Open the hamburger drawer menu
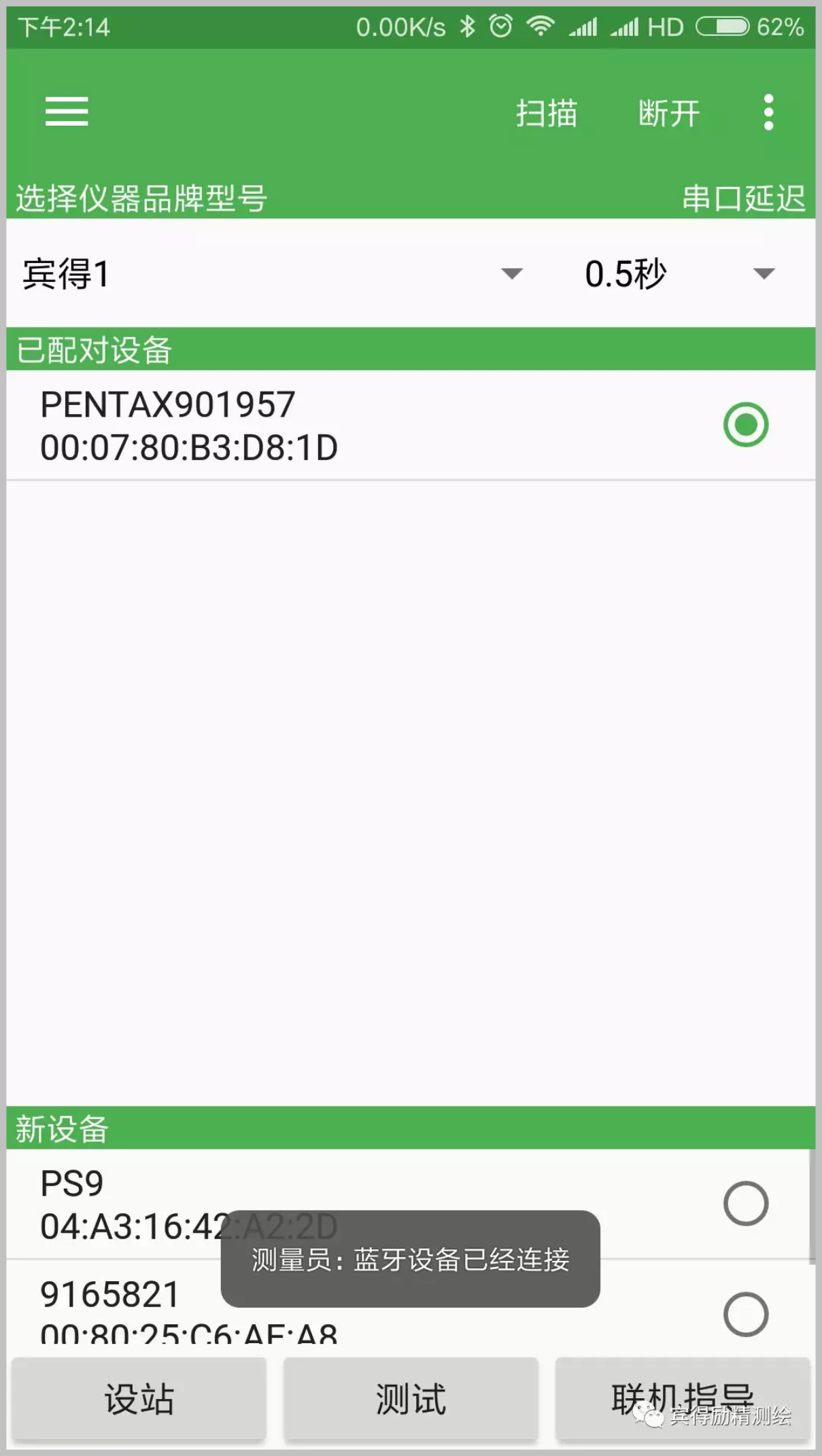This screenshot has height=1456, width=822. [67, 111]
